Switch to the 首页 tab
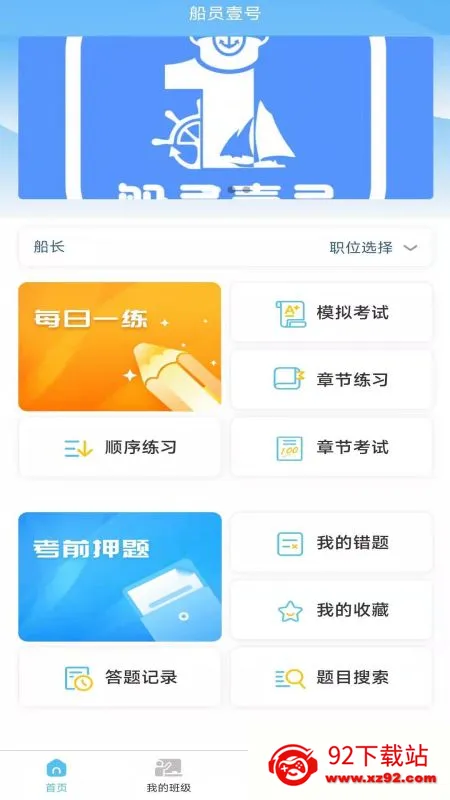 [x=56, y=775]
